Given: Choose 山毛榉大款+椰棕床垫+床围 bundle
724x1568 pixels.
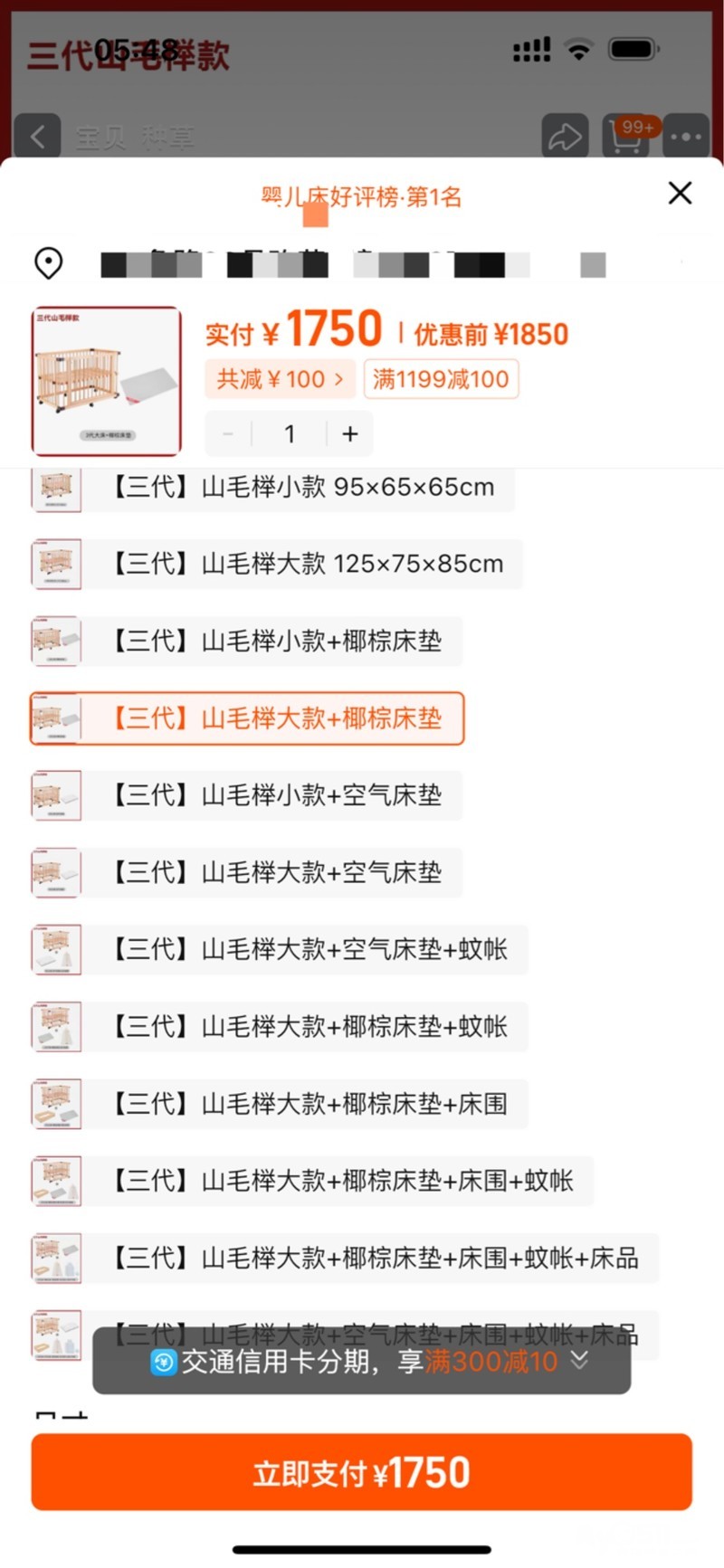Looking at the screenshot, I should (x=309, y=1104).
